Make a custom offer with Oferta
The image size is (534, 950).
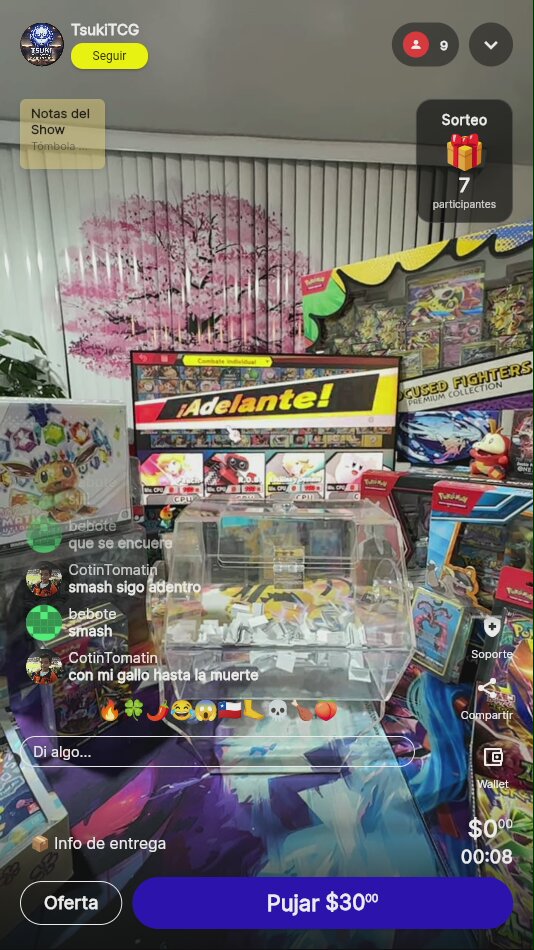[x=71, y=903]
